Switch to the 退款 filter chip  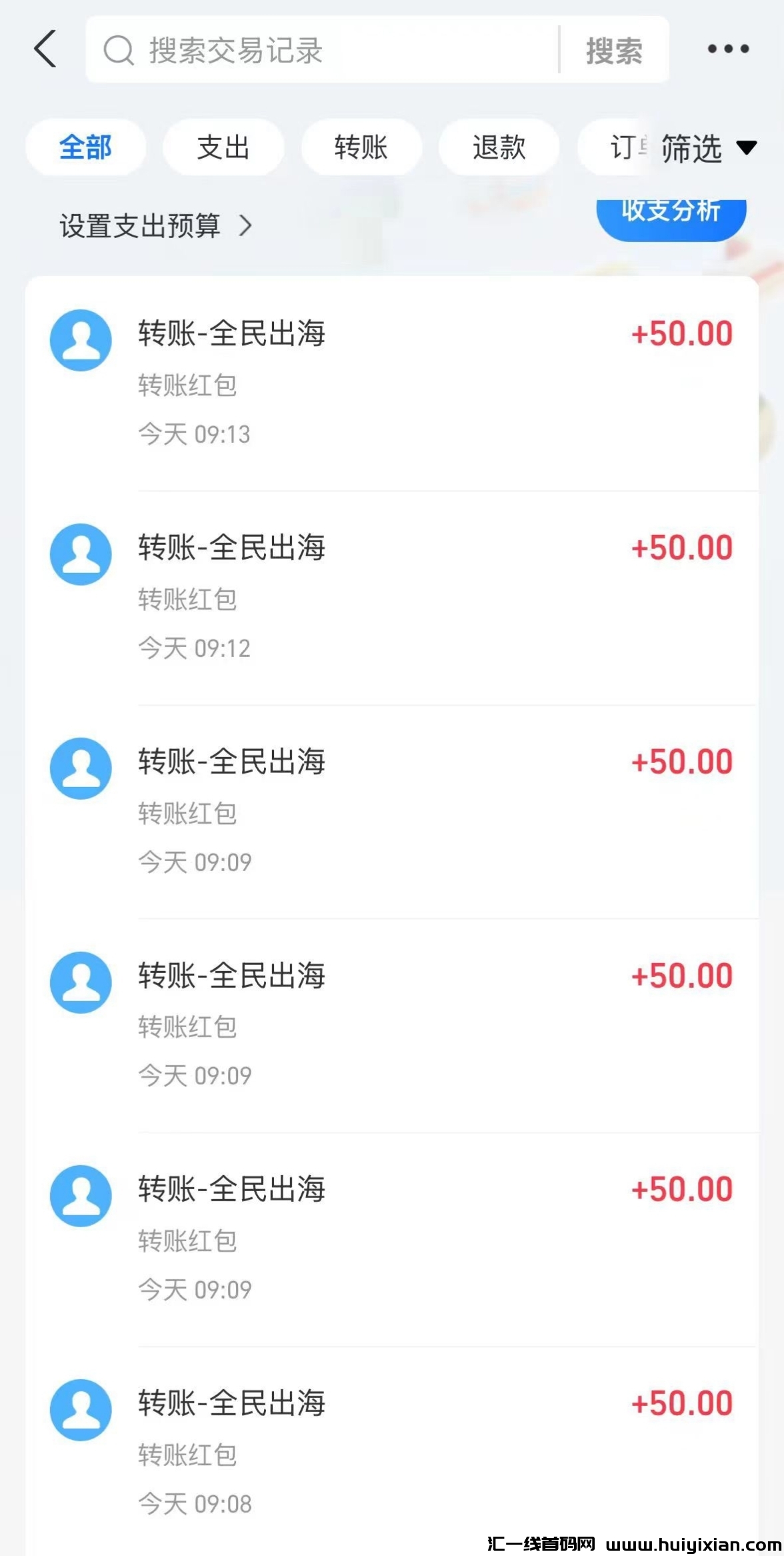(499, 147)
